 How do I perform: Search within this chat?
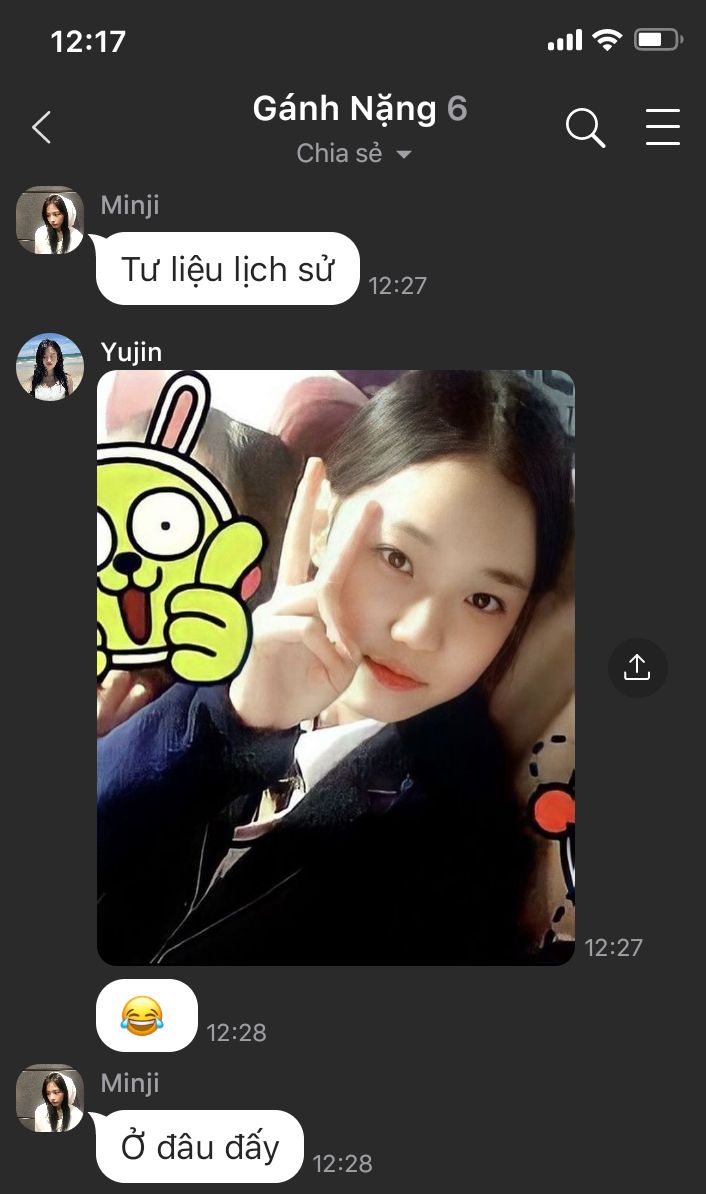tap(585, 127)
